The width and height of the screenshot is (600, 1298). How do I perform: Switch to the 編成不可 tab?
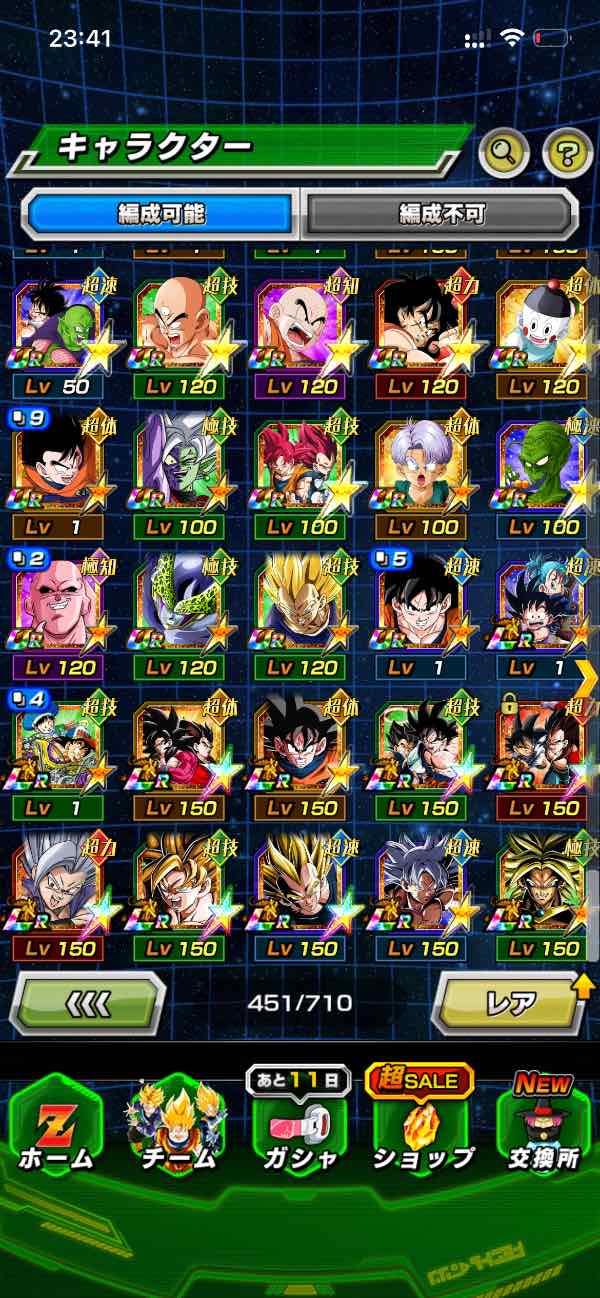click(441, 213)
